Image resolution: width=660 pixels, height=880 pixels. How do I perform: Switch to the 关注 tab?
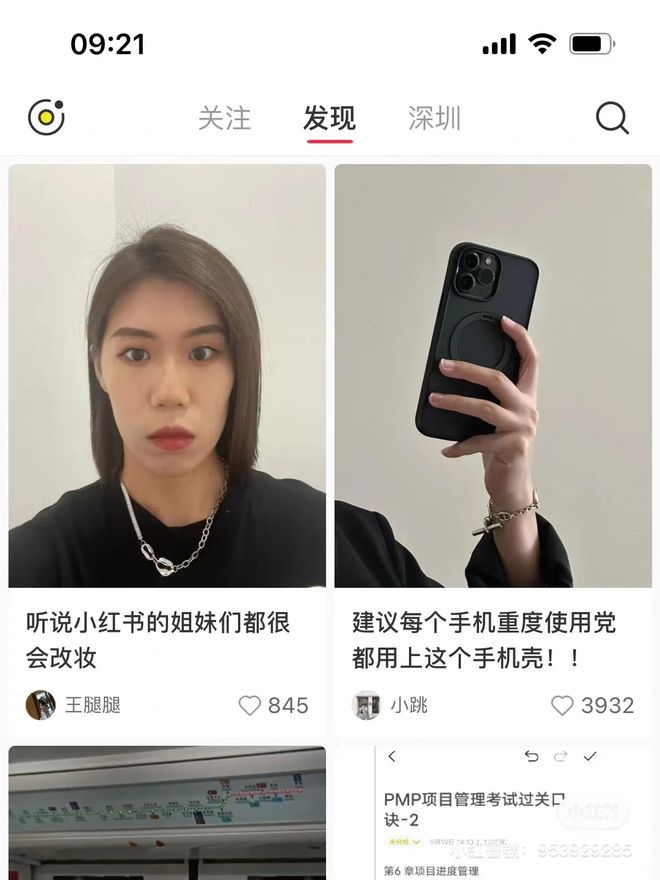(x=224, y=118)
